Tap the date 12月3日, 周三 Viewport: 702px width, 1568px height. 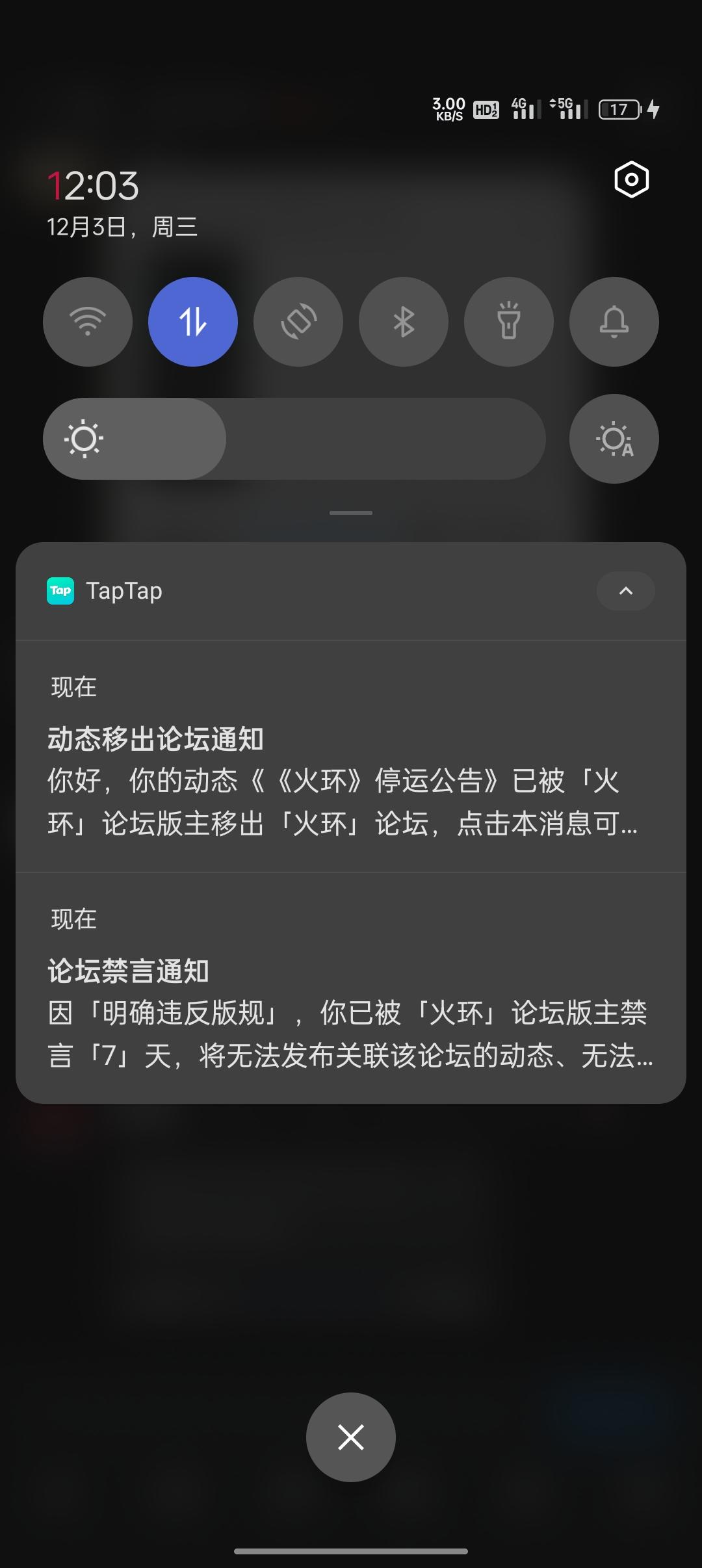point(122,226)
